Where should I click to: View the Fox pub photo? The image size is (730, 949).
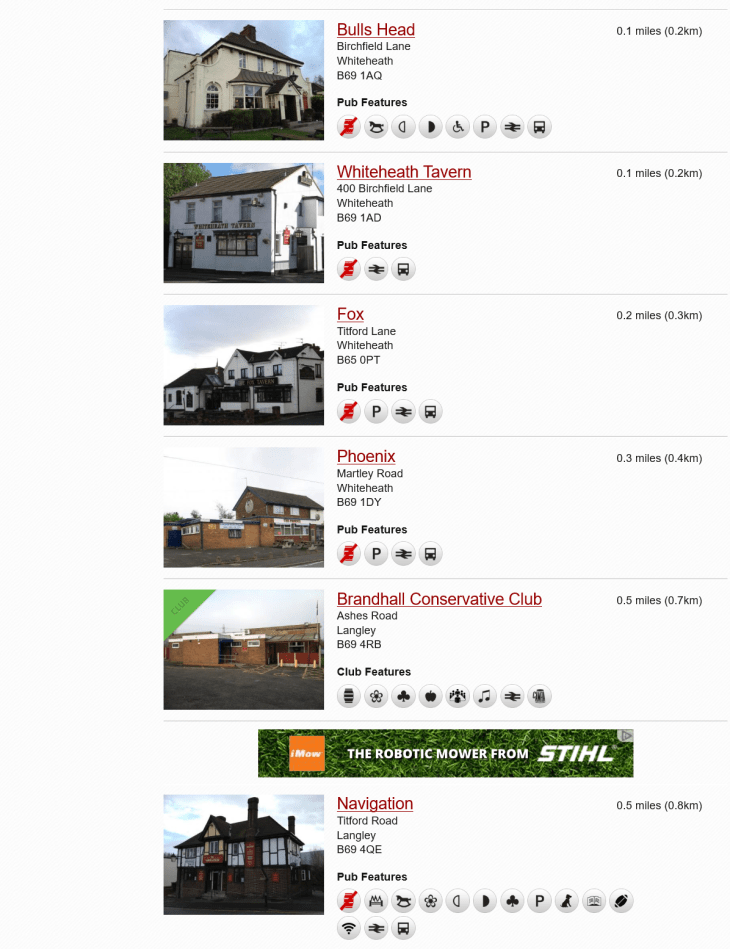click(243, 365)
